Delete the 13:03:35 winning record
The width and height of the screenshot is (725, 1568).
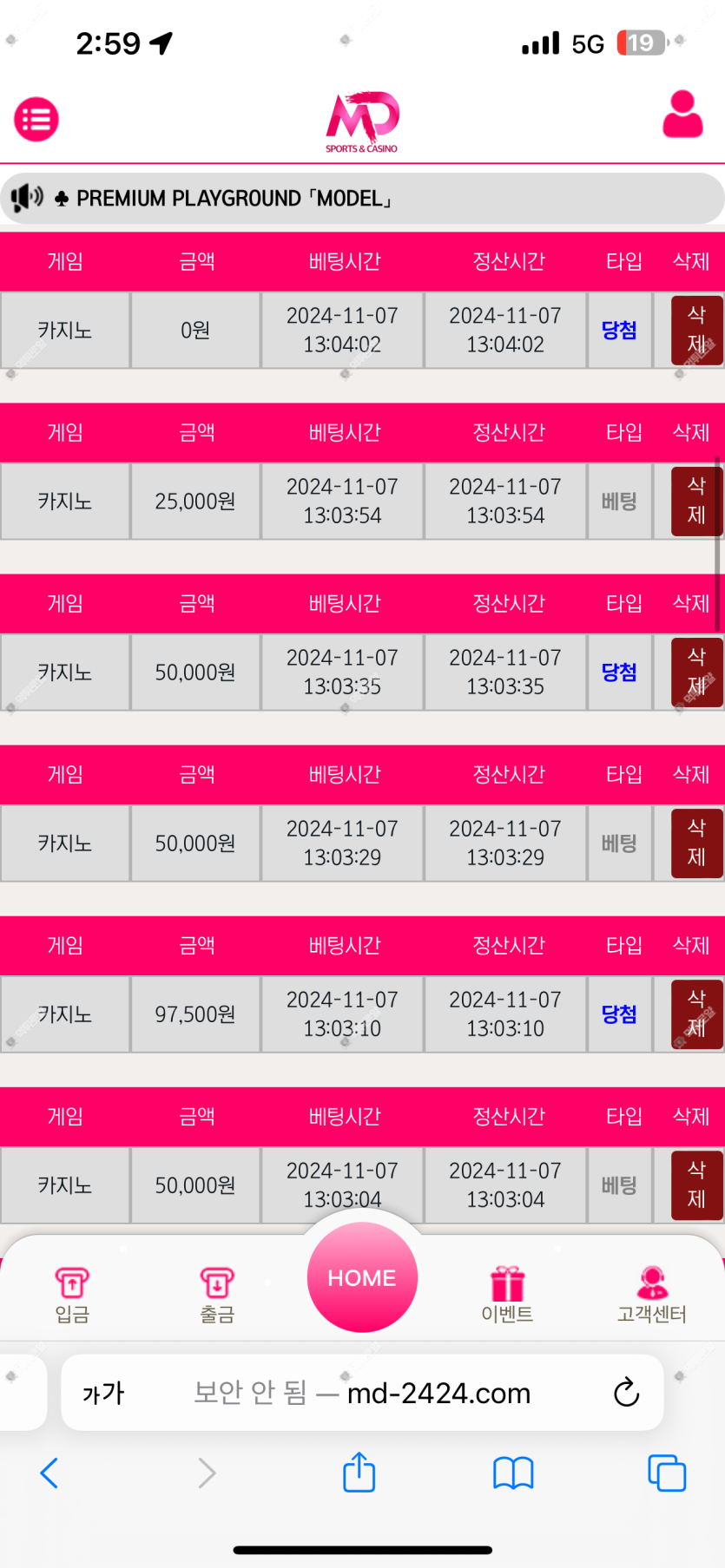click(696, 672)
